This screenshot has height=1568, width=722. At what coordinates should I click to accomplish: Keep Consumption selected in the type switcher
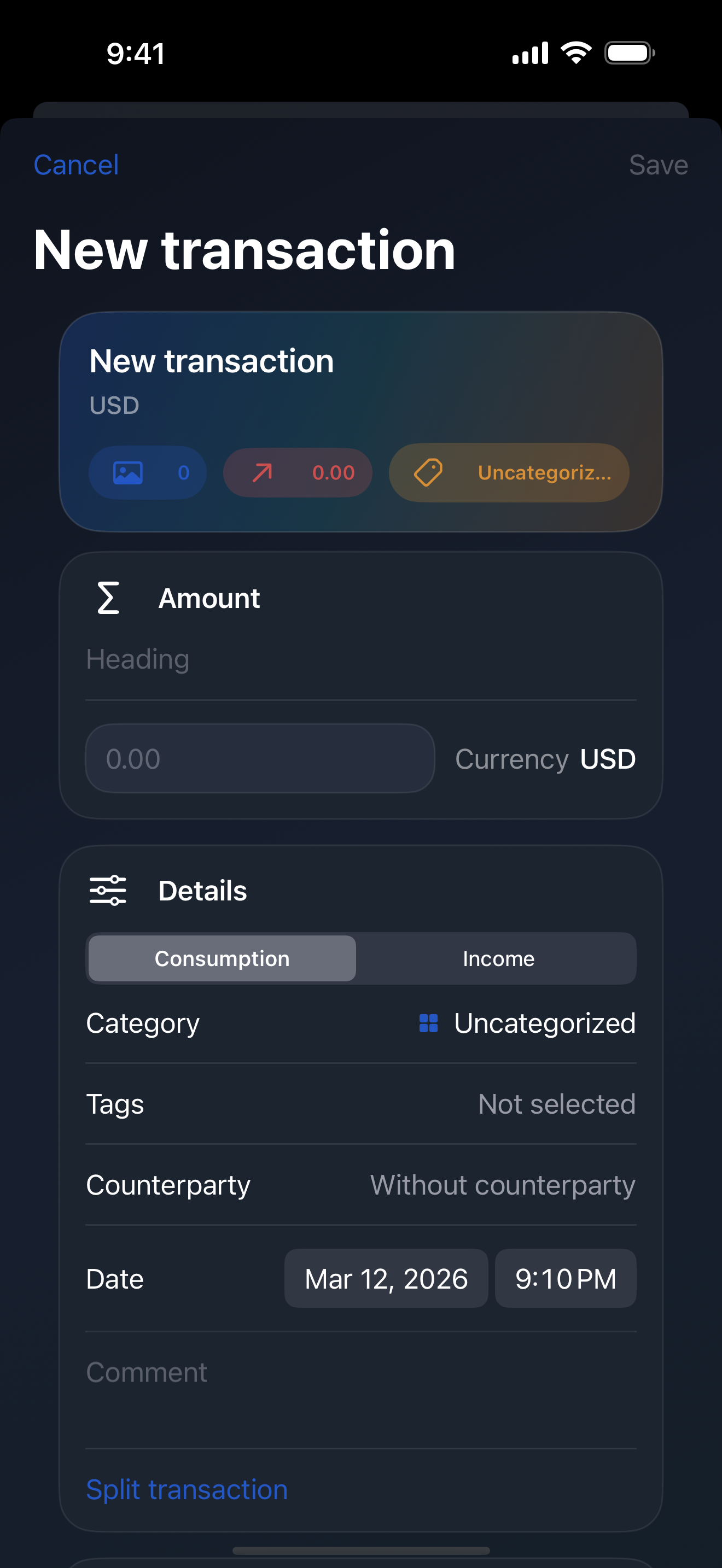(222, 958)
